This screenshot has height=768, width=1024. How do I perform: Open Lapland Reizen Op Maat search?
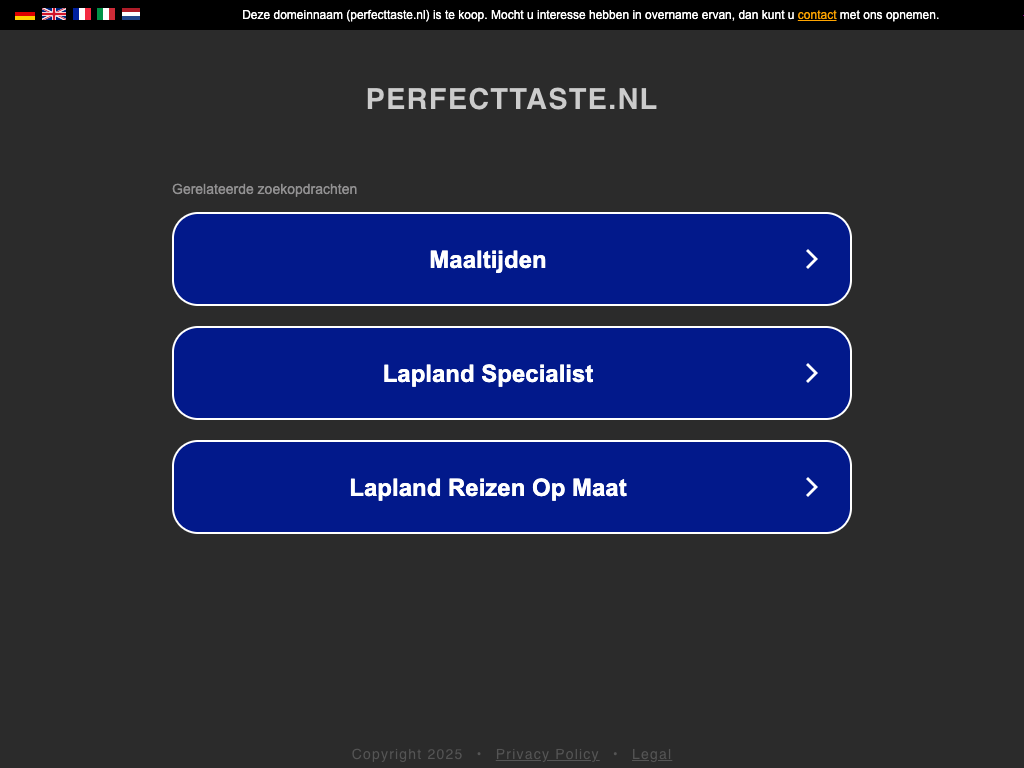[512, 487]
